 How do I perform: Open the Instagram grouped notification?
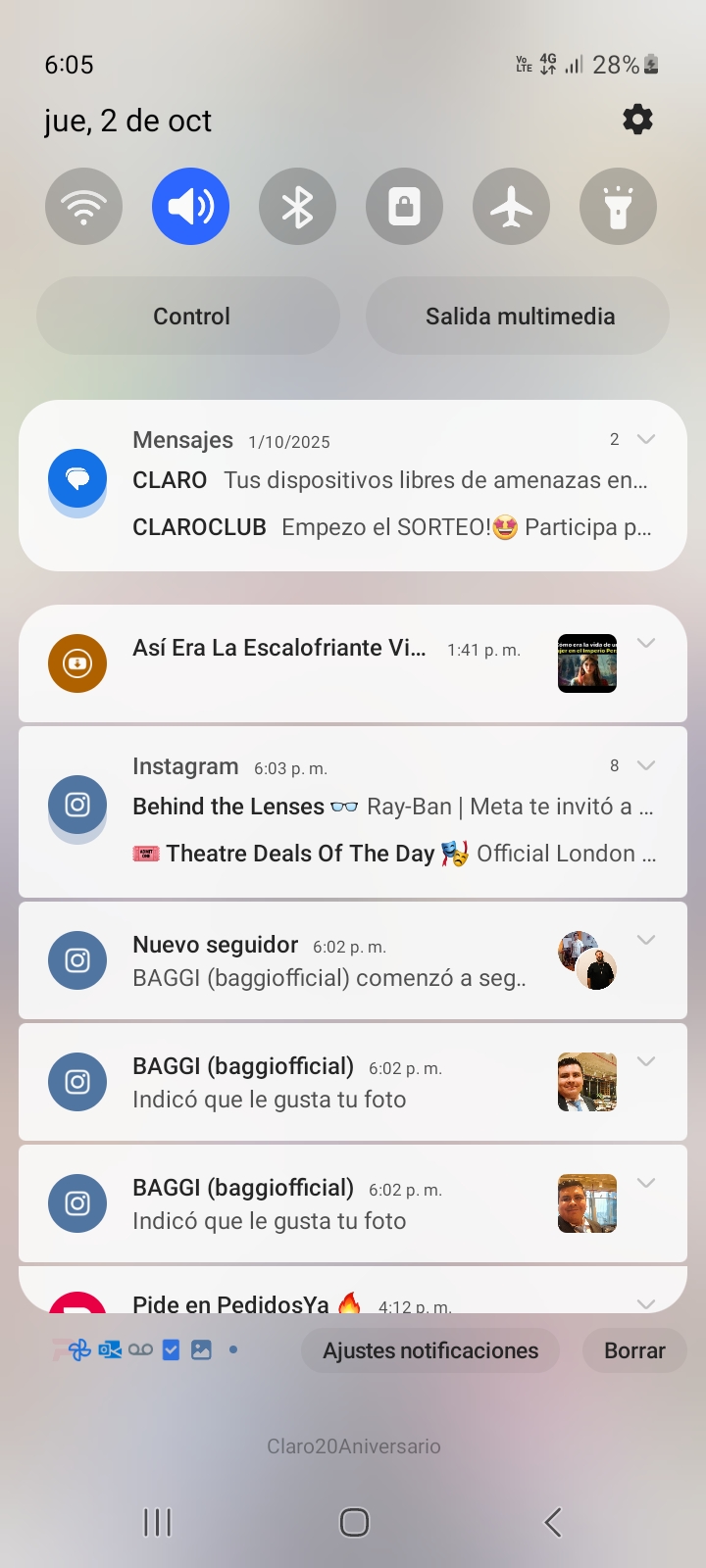click(x=392, y=808)
